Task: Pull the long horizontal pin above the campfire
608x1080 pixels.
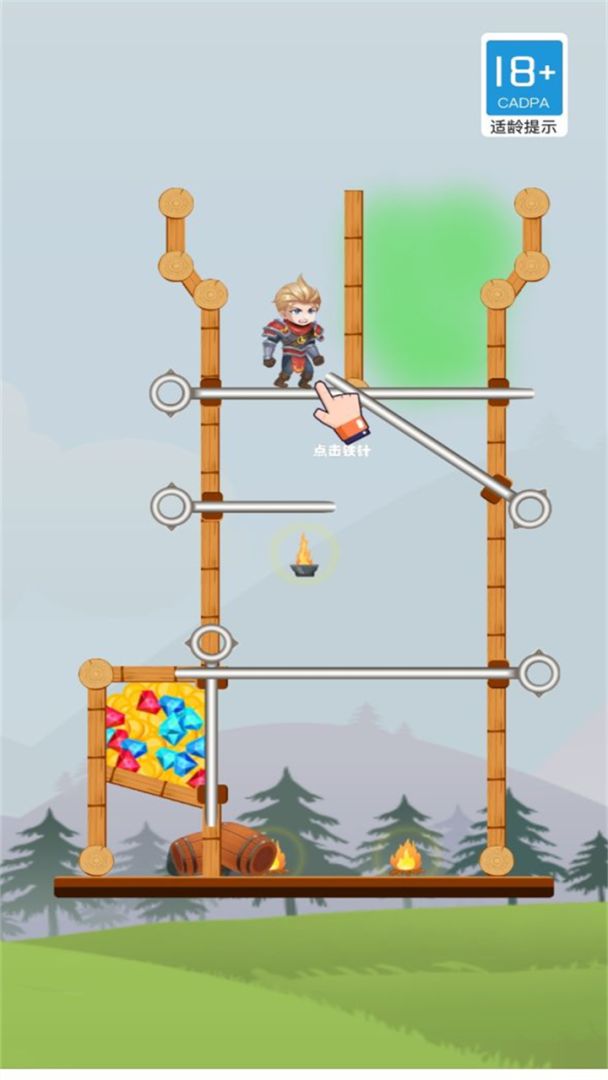Action: (539, 672)
